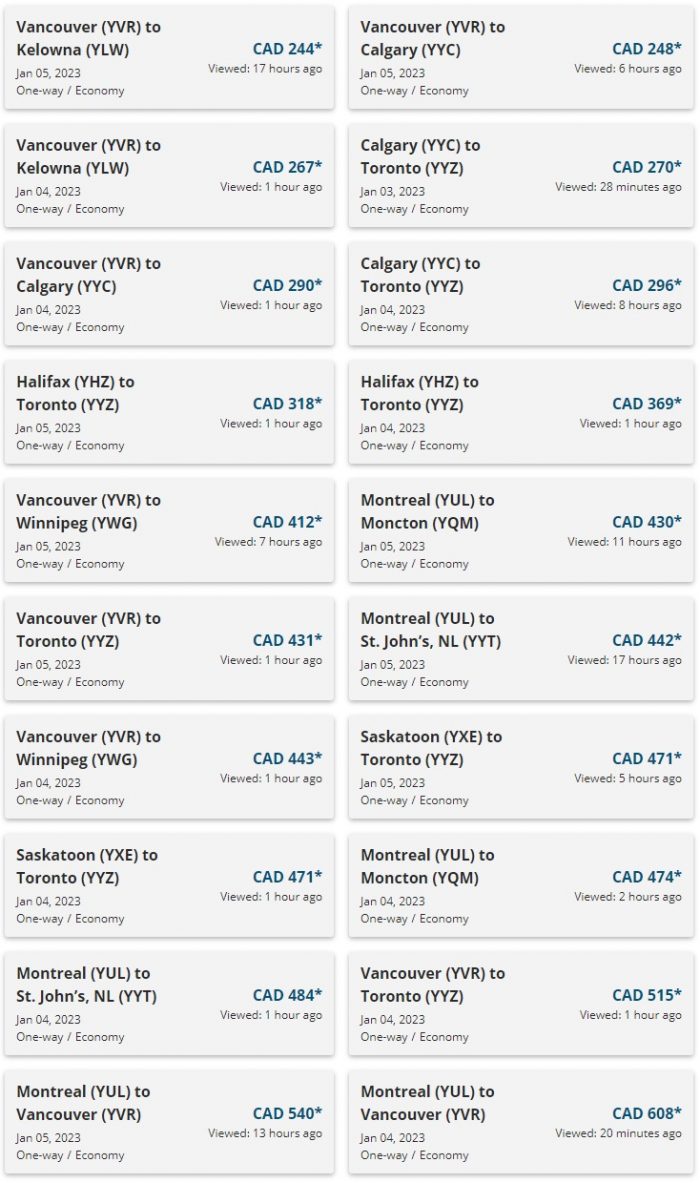Choose Montreal to Moncton CAD 474 deal
The image size is (700, 1183).
point(520,886)
